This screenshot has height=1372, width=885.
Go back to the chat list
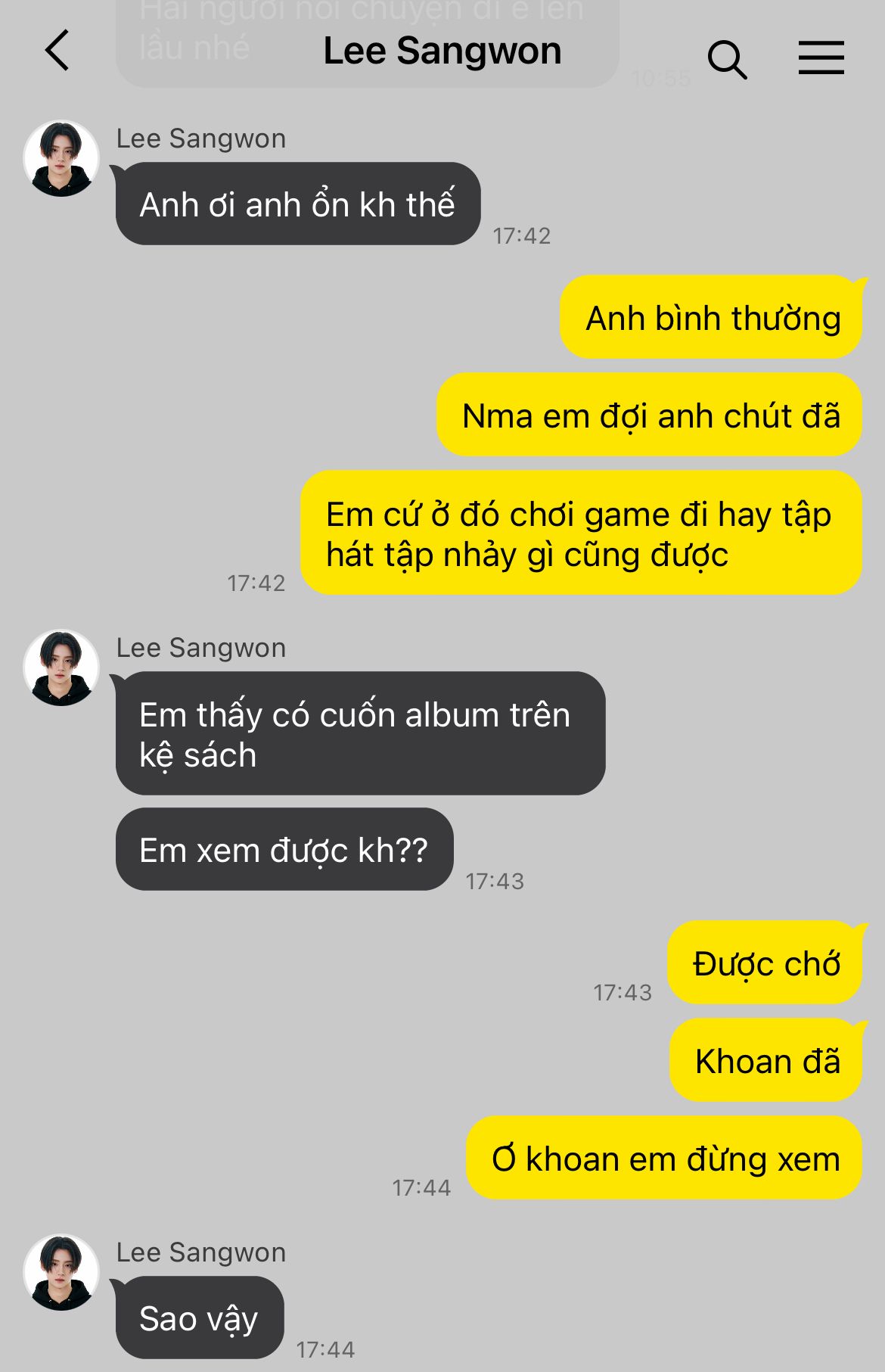[x=57, y=51]
